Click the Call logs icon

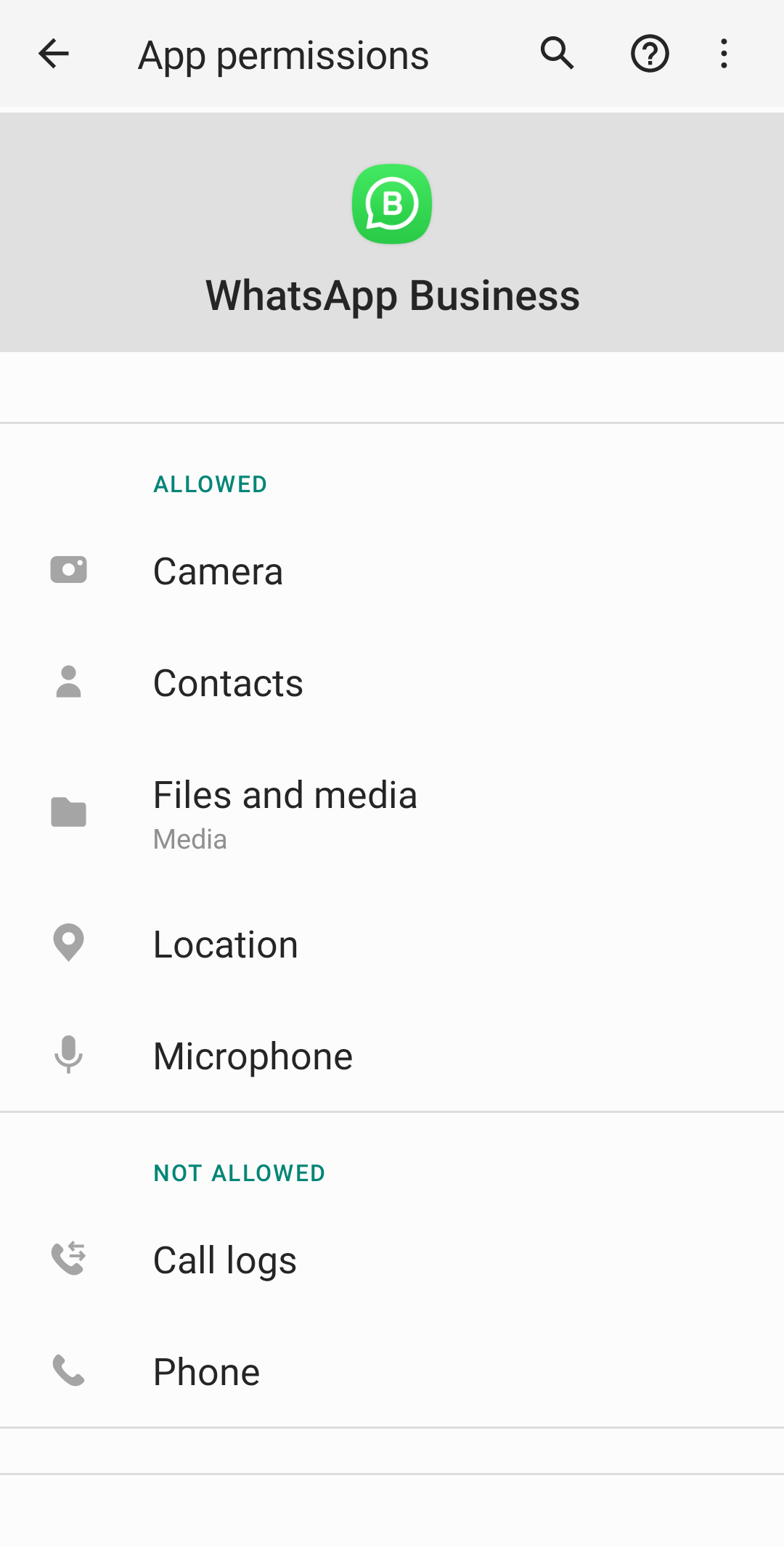[x=68, y=1259]
